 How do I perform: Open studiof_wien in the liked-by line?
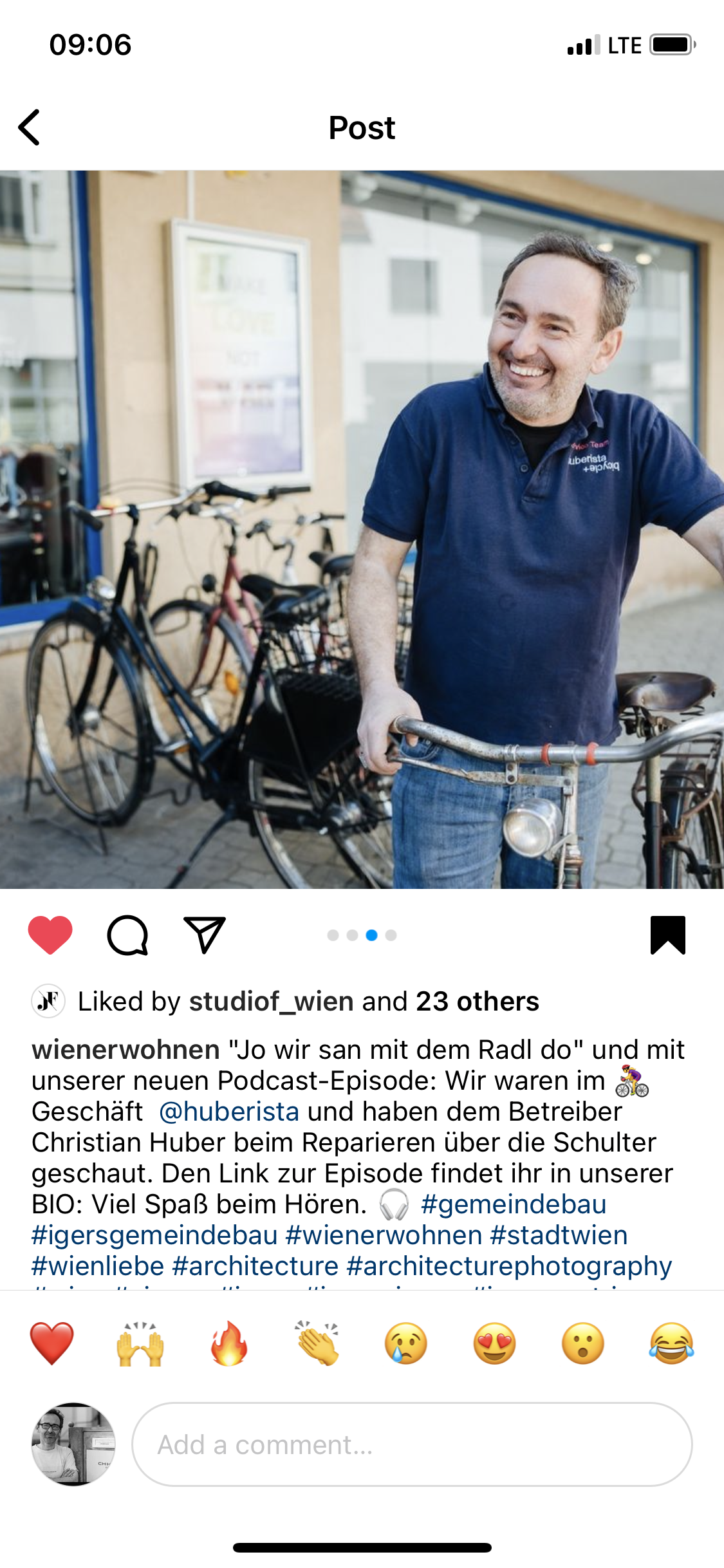(271, 1002)
